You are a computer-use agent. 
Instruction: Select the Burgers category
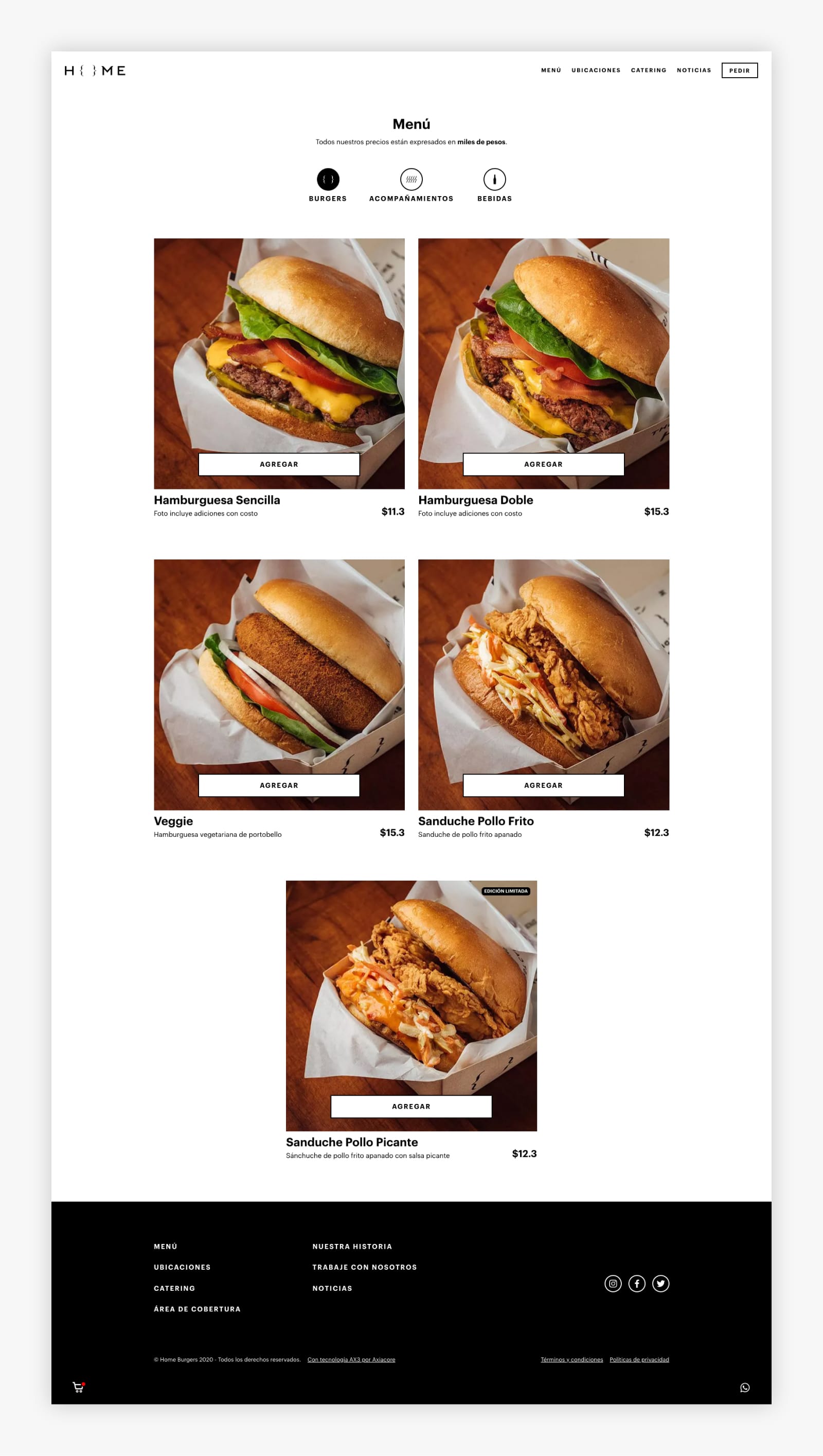pyautogui.click(x=328, y=180)
